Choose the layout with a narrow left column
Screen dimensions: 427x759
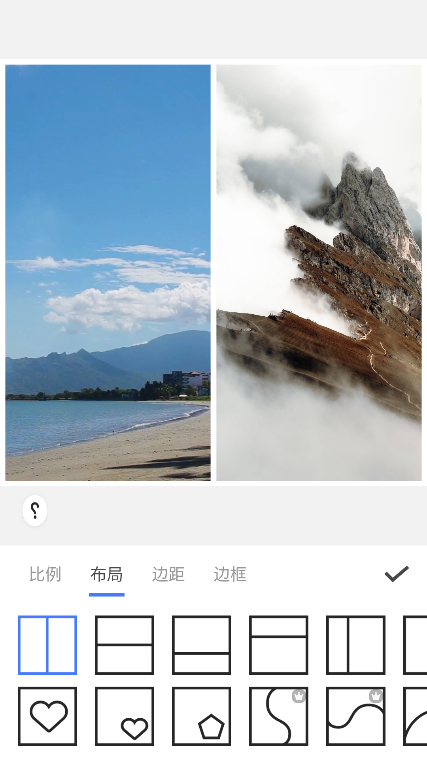[355, 645]
